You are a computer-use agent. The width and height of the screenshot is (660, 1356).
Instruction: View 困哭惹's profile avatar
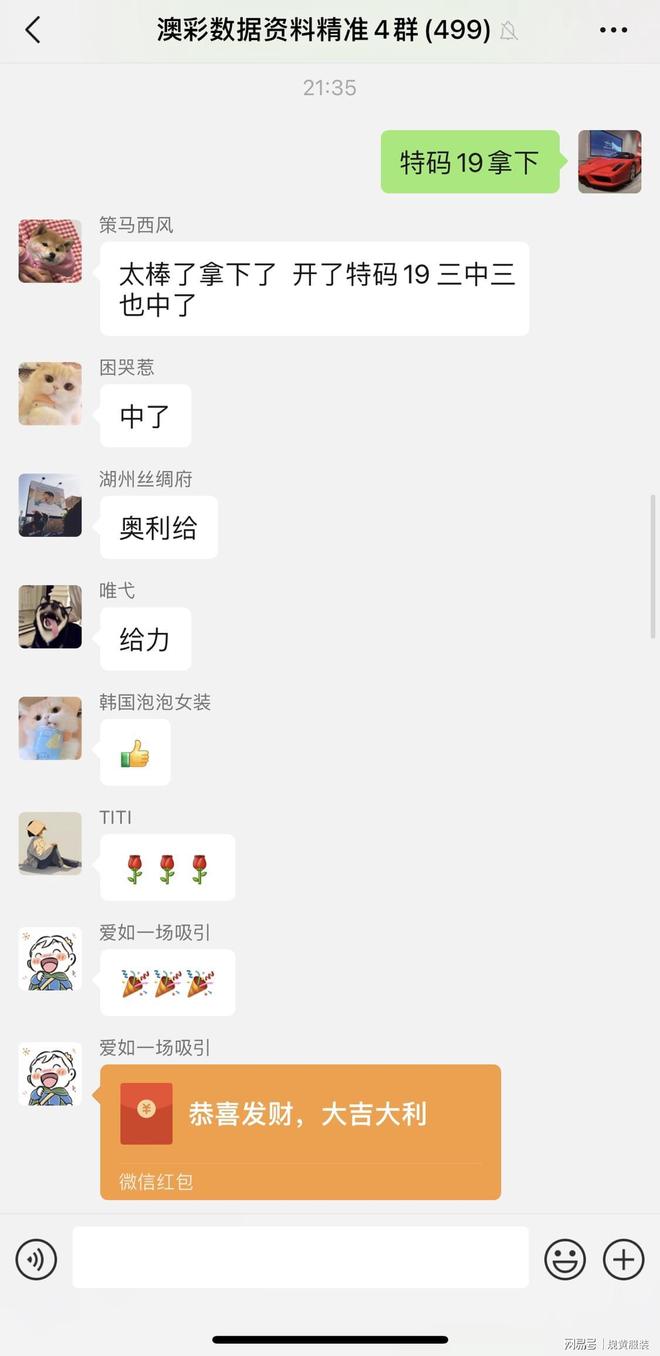50,393
